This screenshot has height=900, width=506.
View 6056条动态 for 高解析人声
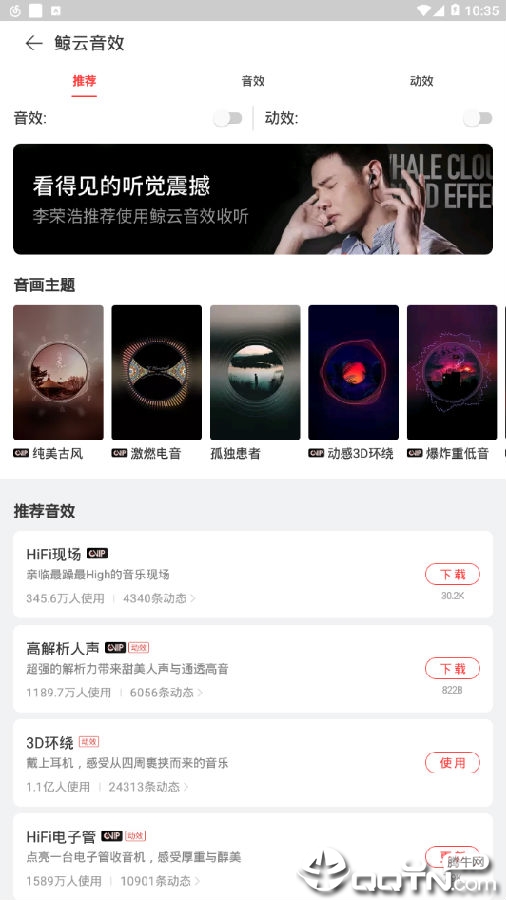point(166,692)
